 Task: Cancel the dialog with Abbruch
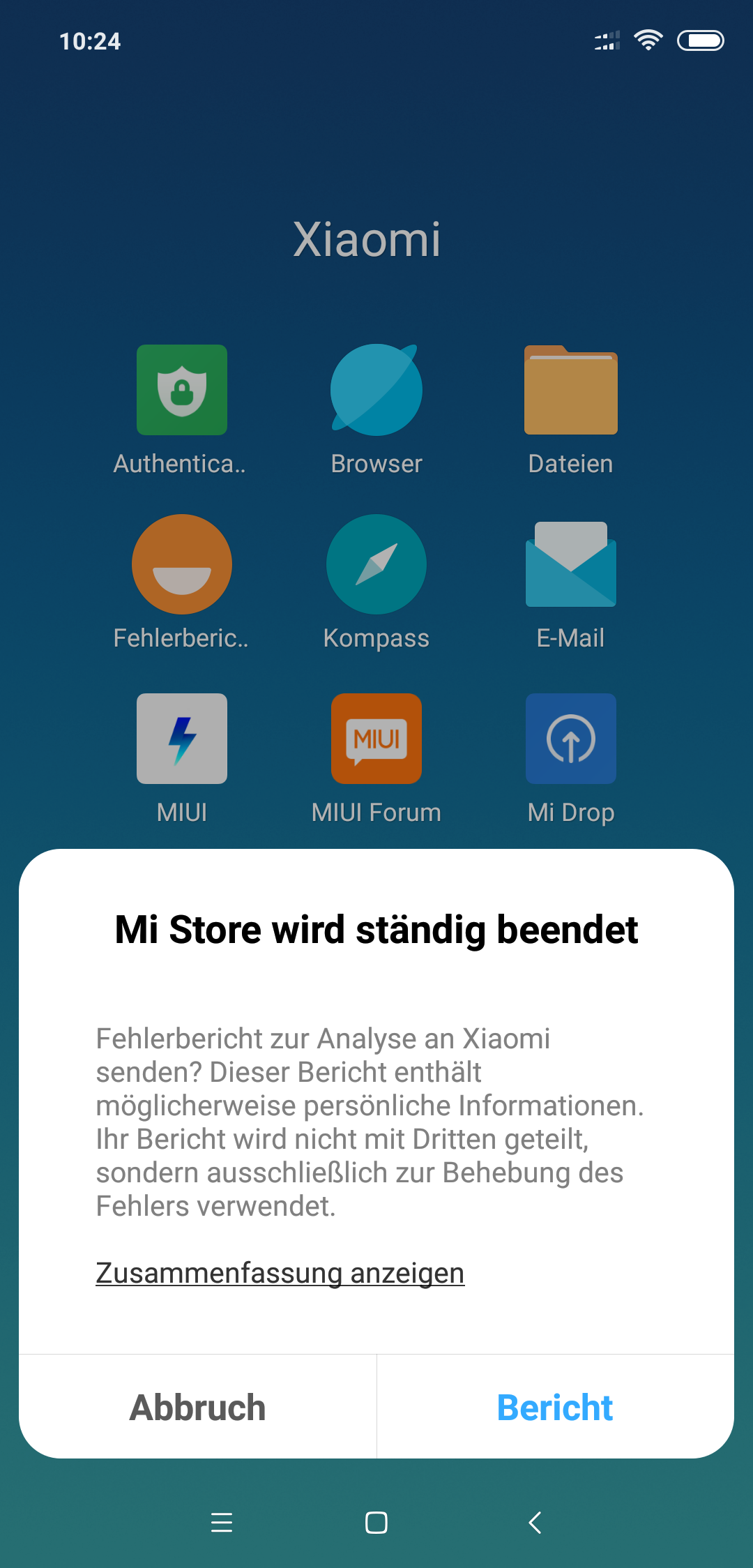[197, 1407]
